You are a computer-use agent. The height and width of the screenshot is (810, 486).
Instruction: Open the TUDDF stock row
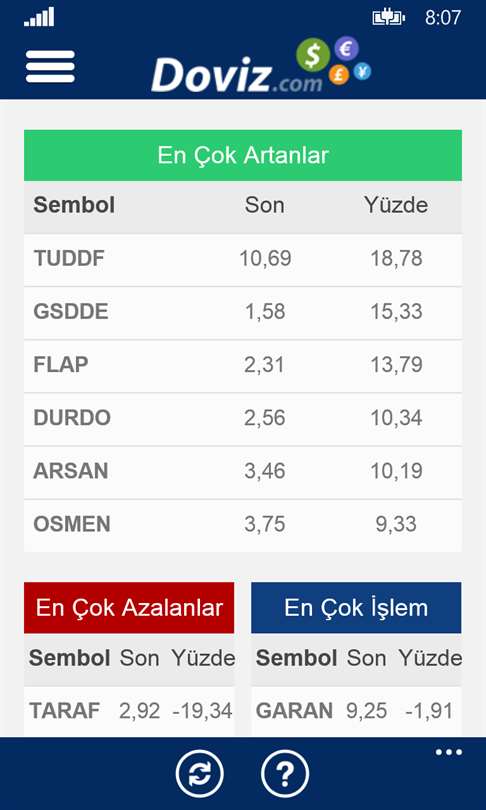pos(243,259)
